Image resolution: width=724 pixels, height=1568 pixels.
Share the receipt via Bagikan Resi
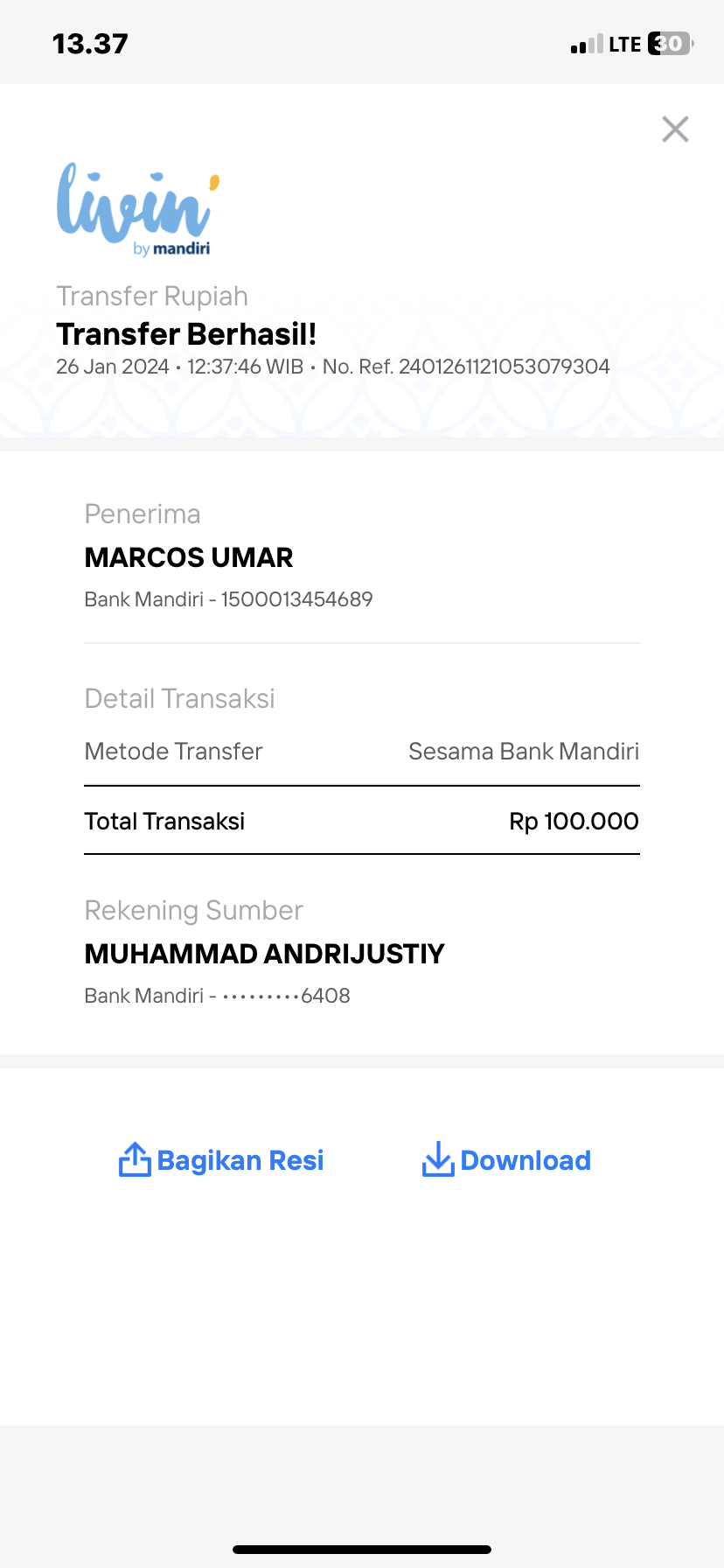(x=221, y=1160)
